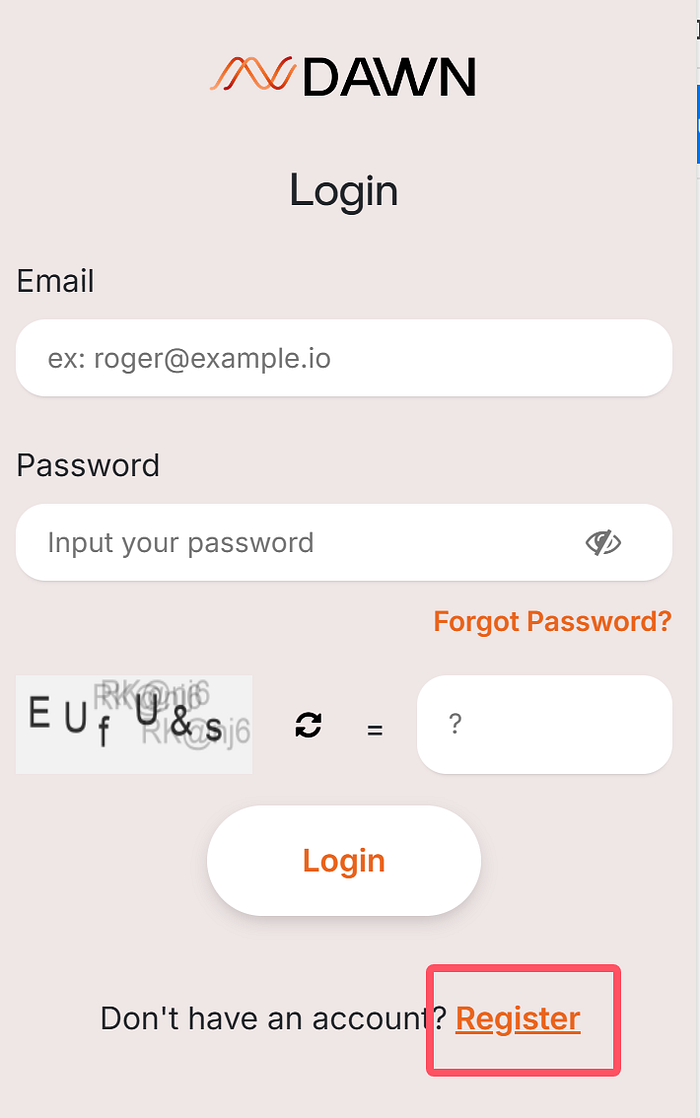
Task: Open the Register link
Action: pos(518,1019)
